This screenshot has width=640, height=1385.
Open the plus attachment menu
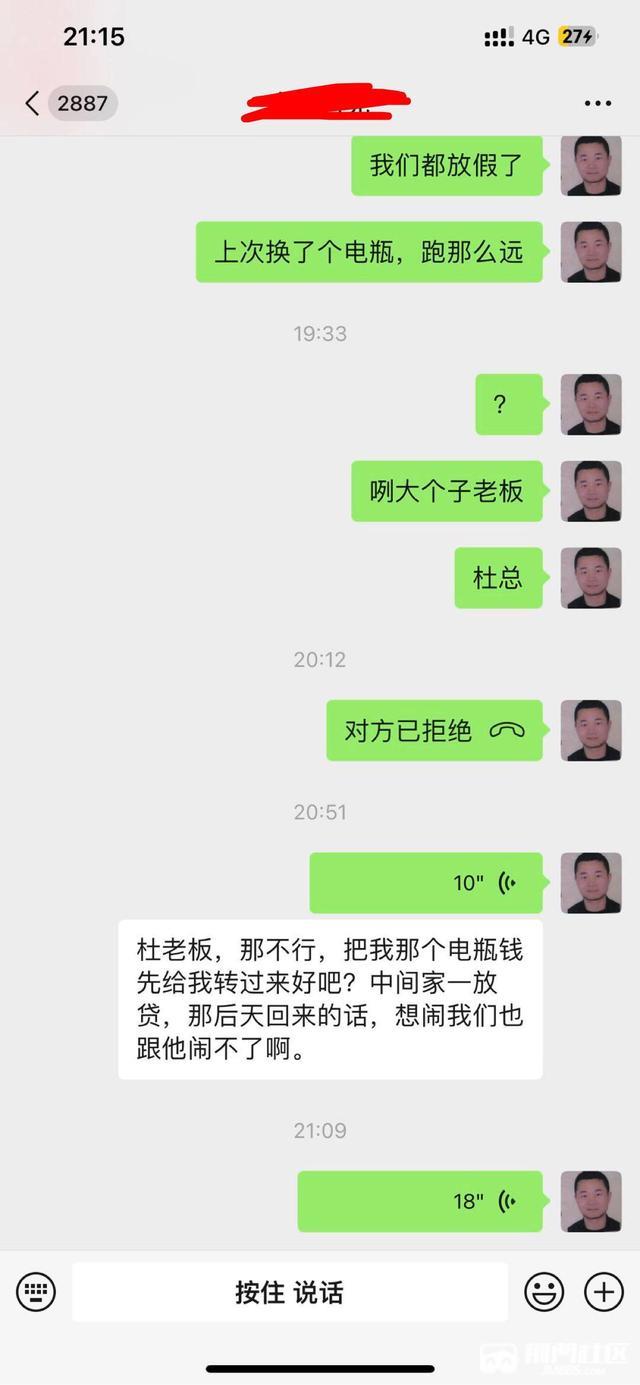[x=603, y=1292]
